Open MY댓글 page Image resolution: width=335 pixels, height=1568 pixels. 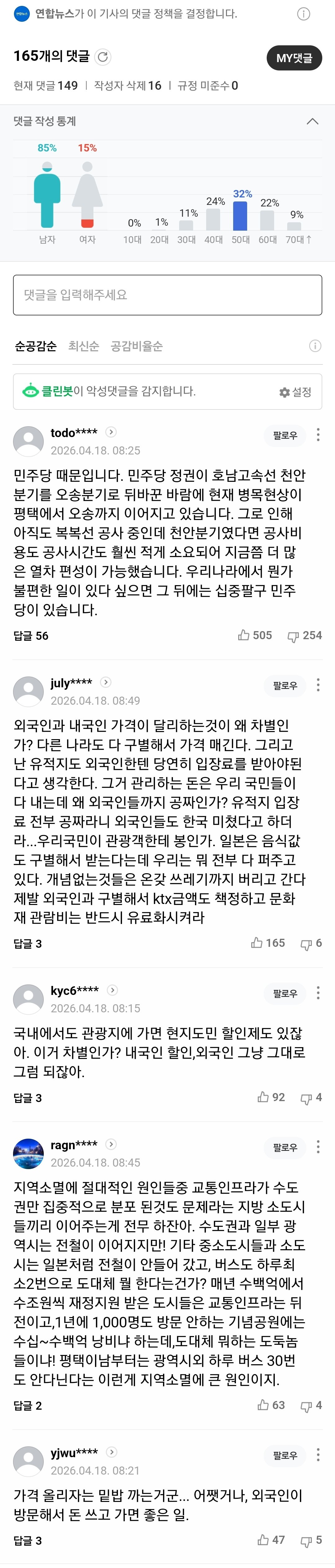(294, 58)
